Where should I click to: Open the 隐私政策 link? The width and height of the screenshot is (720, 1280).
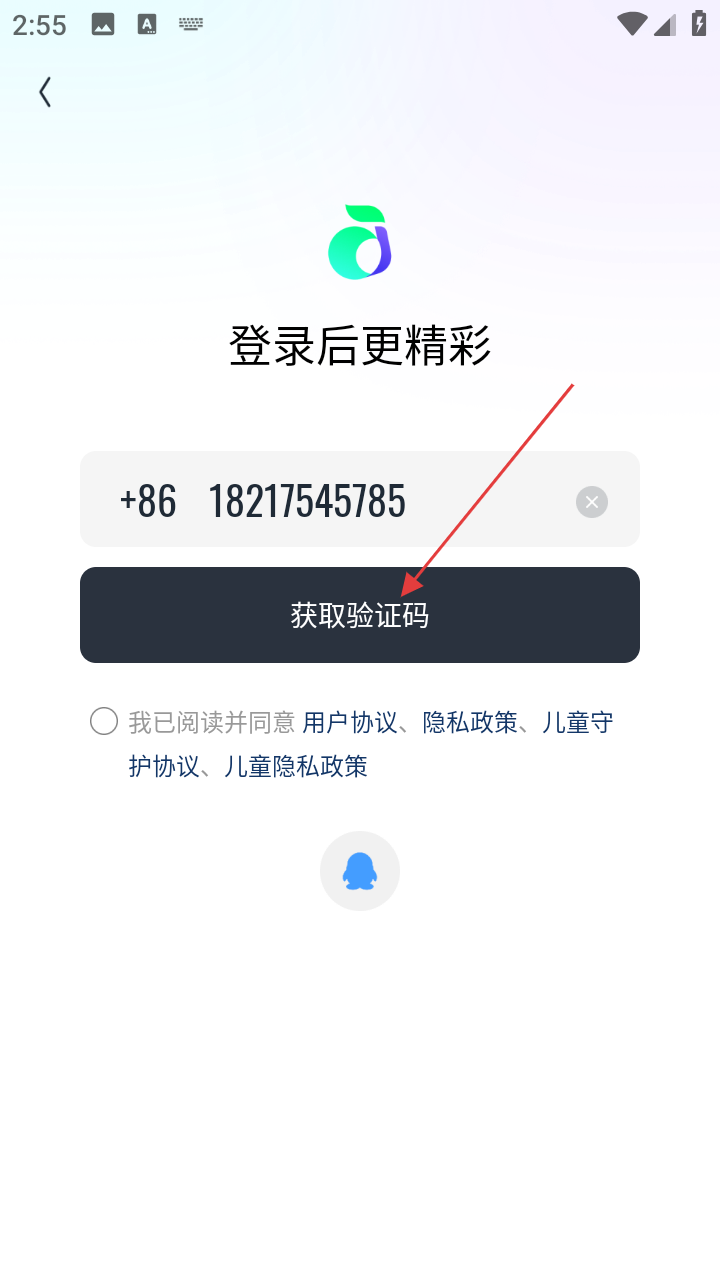pyautogui.click(x=470, y=722)
